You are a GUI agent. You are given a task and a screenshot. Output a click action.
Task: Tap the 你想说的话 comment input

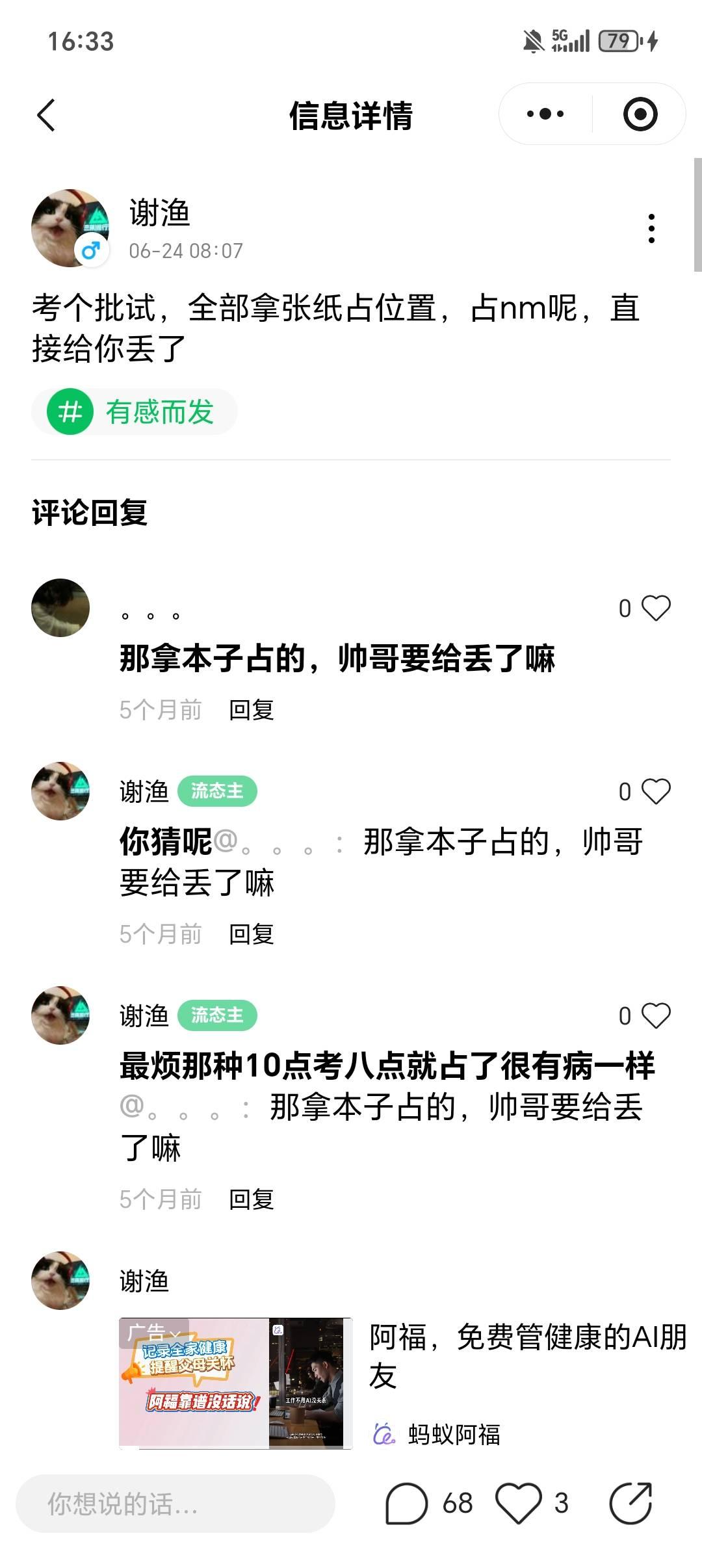pos(175,1504)
